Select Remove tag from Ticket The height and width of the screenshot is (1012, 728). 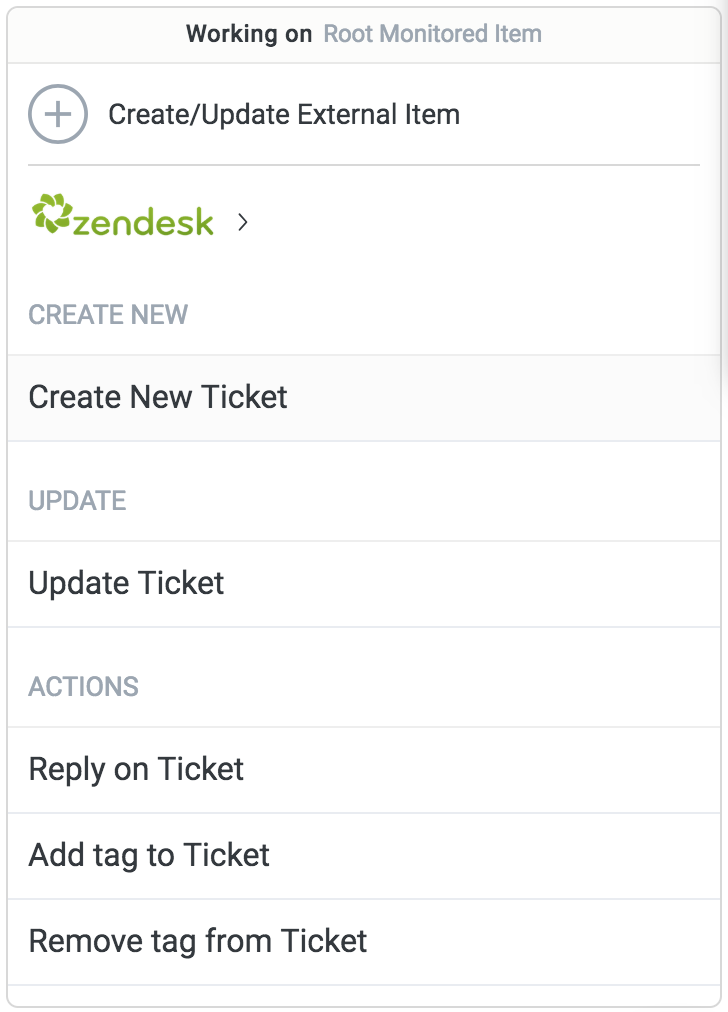point(198,941)
